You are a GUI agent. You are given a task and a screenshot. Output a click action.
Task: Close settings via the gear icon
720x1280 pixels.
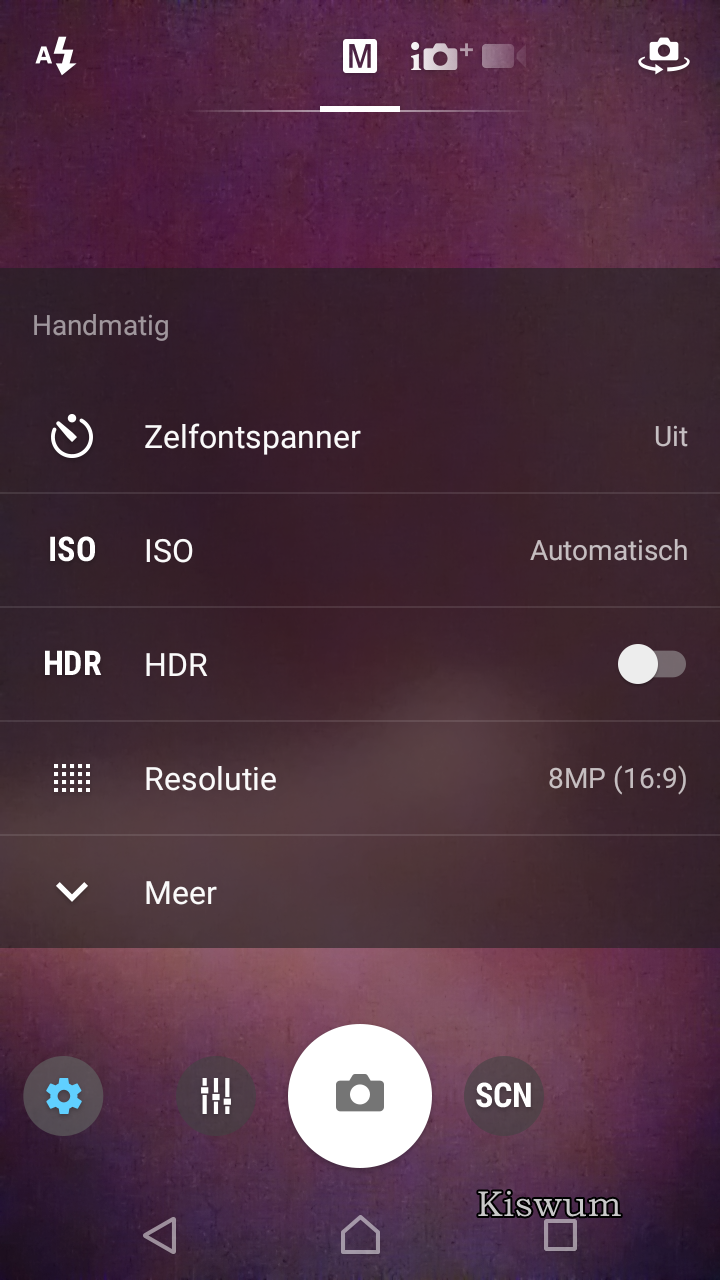tap(63, 1096)
